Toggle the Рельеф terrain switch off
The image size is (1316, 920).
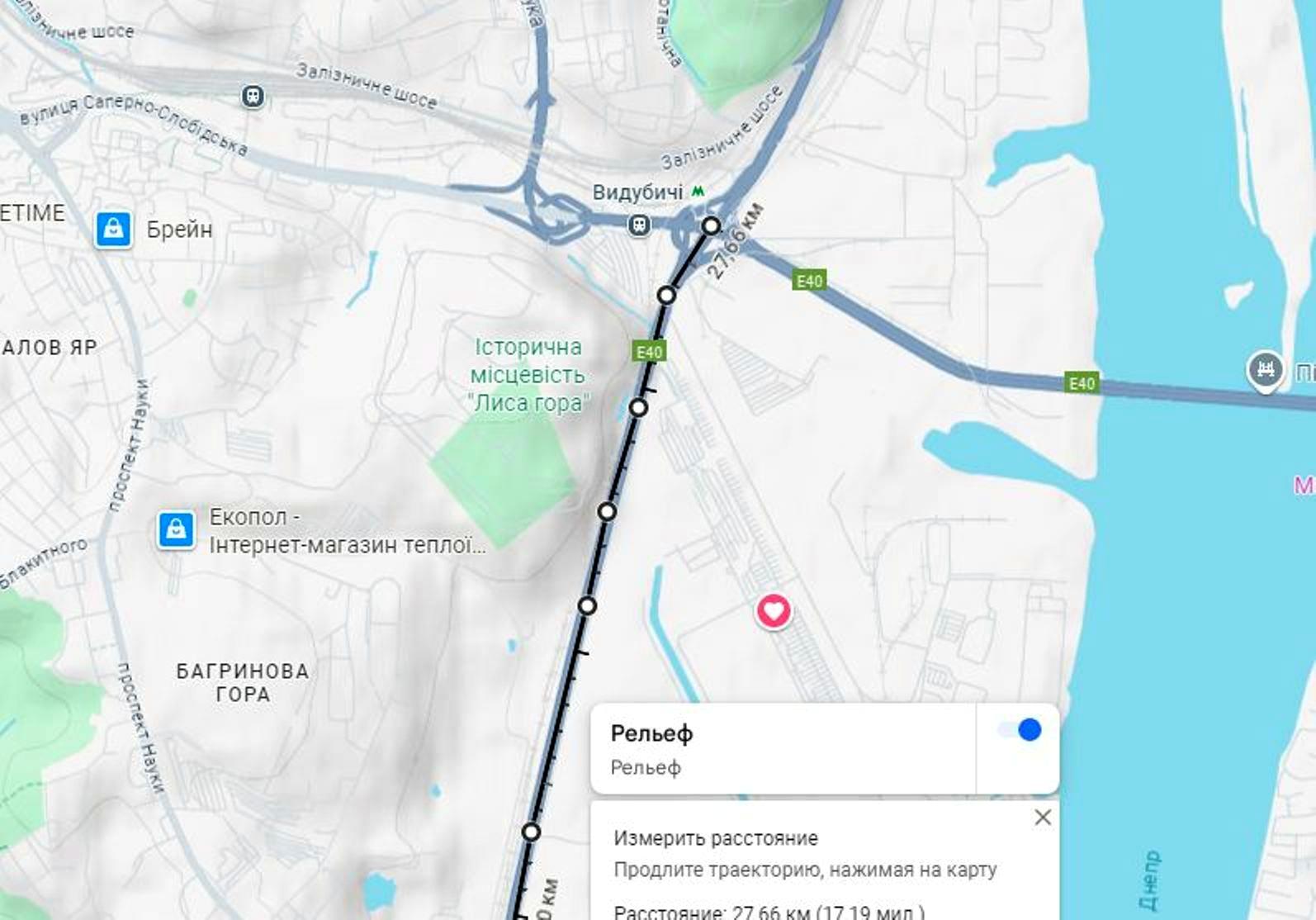click(x=1020, y=730)
